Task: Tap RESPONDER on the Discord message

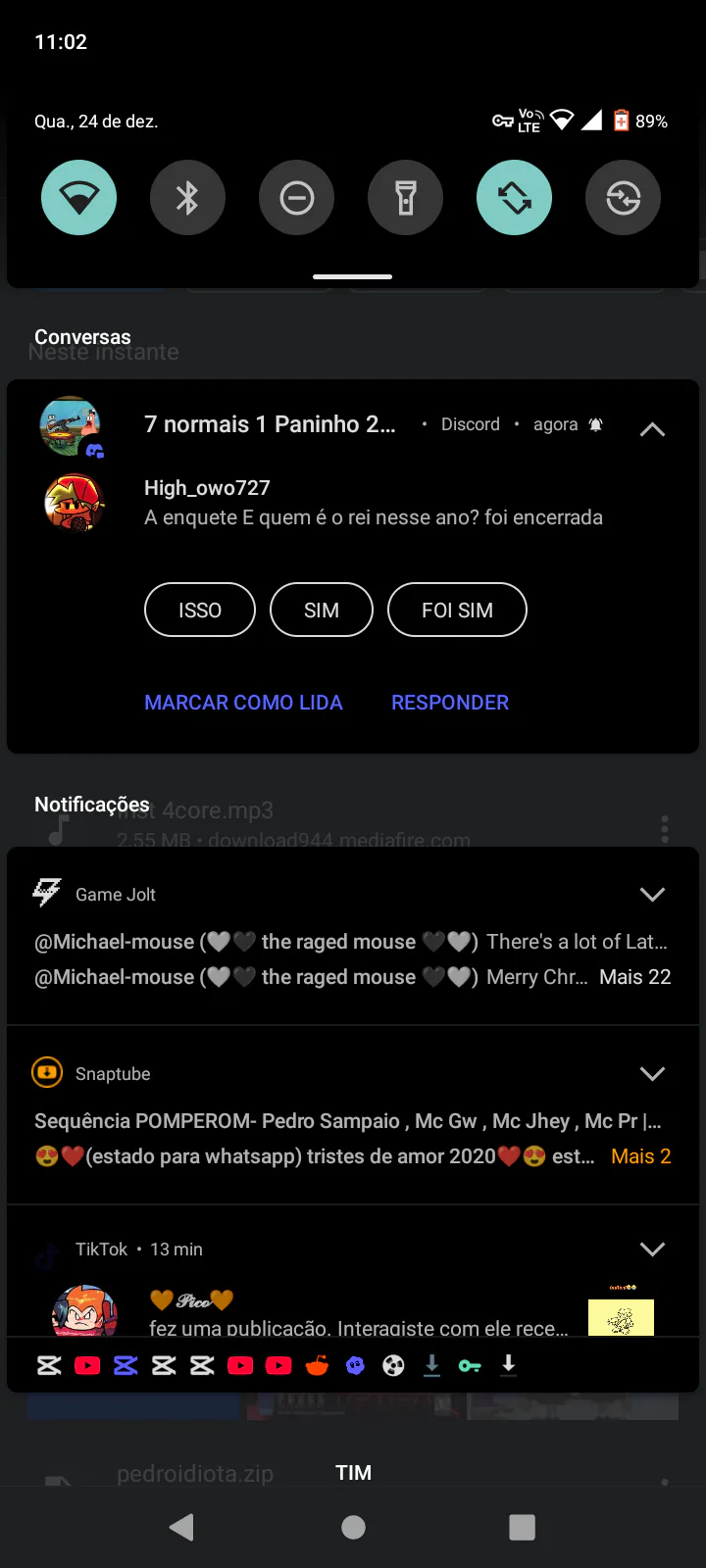Action: pos(450,703)
